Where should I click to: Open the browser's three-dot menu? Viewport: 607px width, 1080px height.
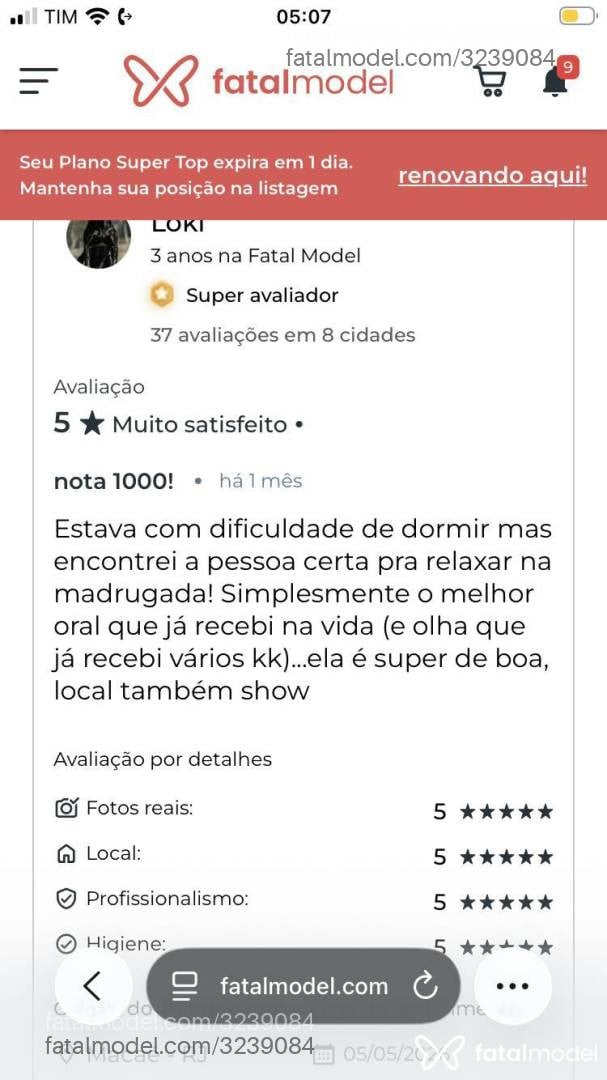(x=513, y=986)
